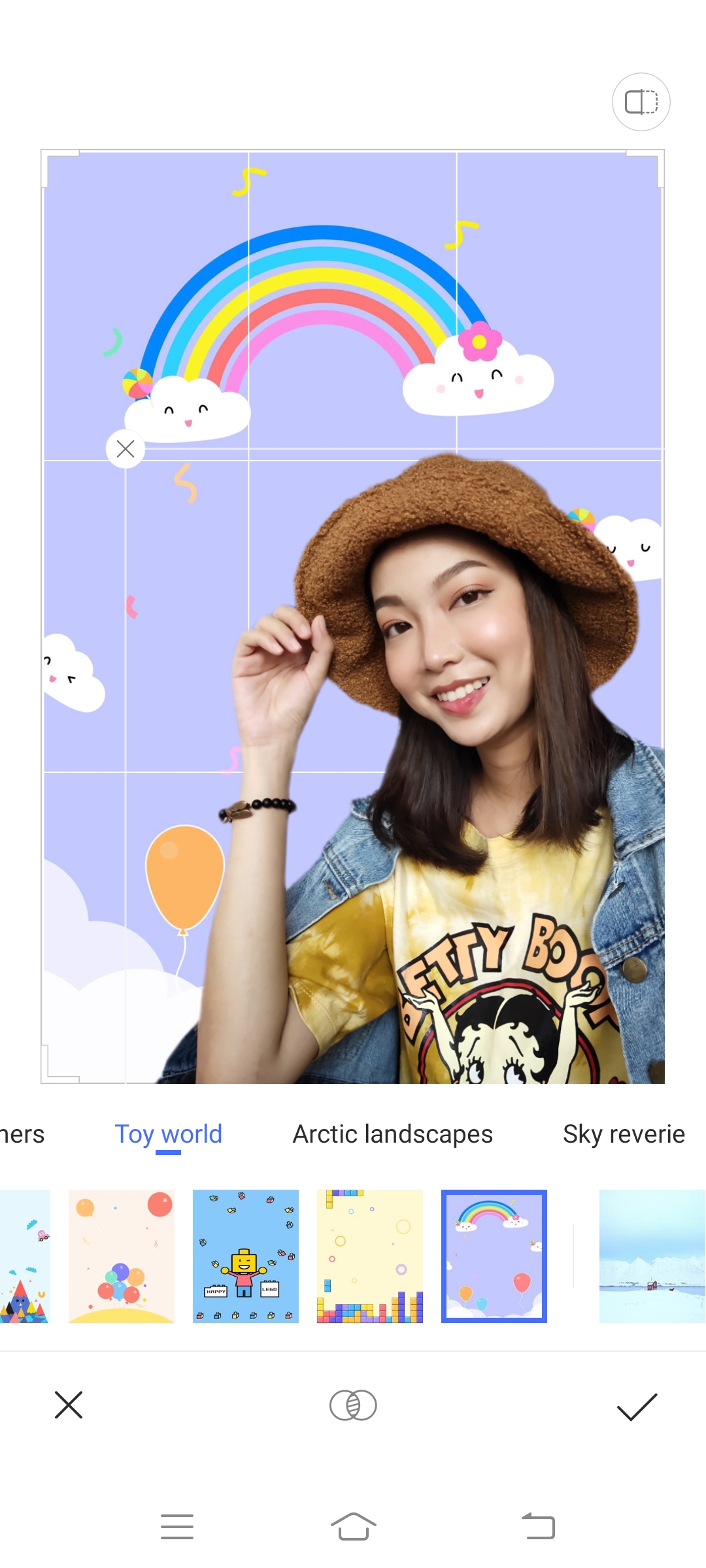Switch to the Arctic landscapes category

pyautogui.click(x=392, y=1134)
